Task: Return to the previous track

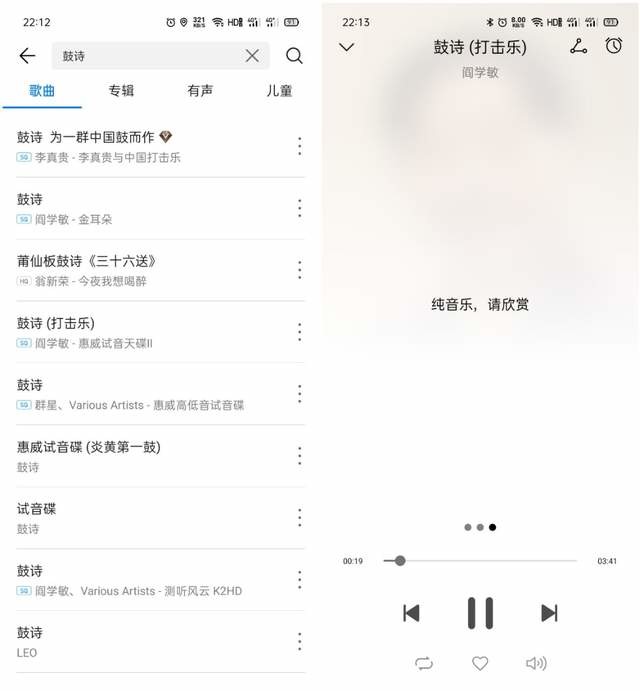Action: pyautogui.click(x=411, y=613)
